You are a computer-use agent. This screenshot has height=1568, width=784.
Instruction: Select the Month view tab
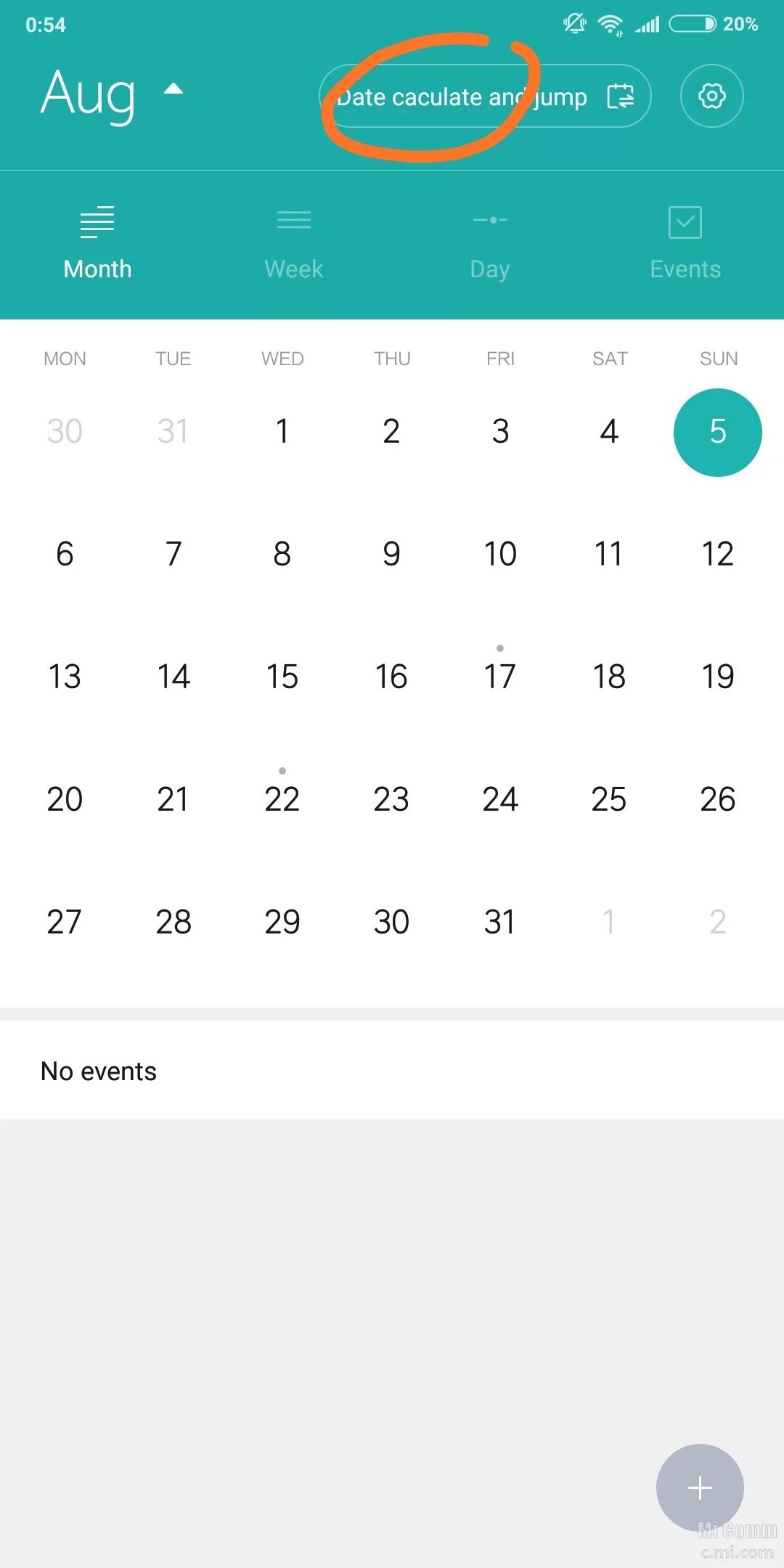[97, 244]
